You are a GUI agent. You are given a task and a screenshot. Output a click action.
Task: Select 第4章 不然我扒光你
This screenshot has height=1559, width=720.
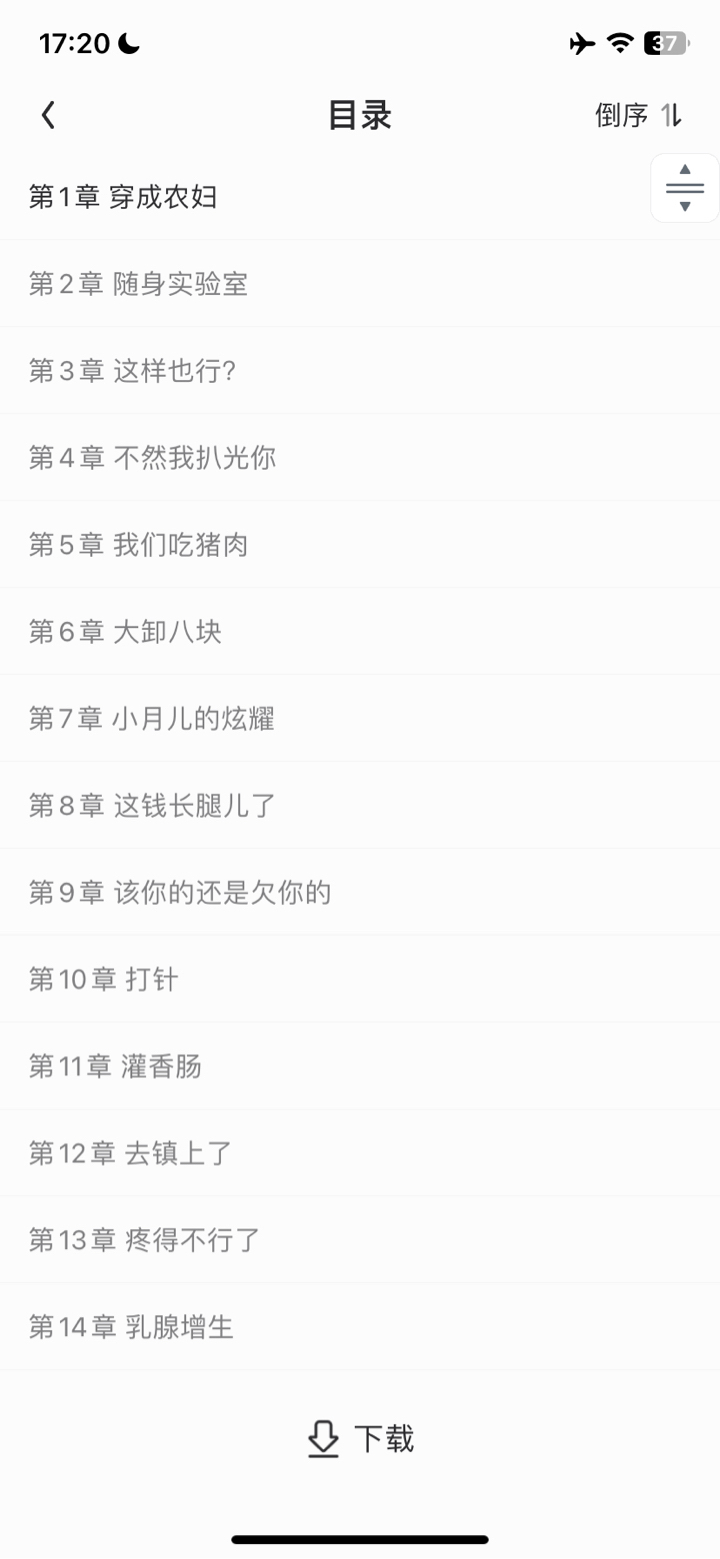(152, 458)
